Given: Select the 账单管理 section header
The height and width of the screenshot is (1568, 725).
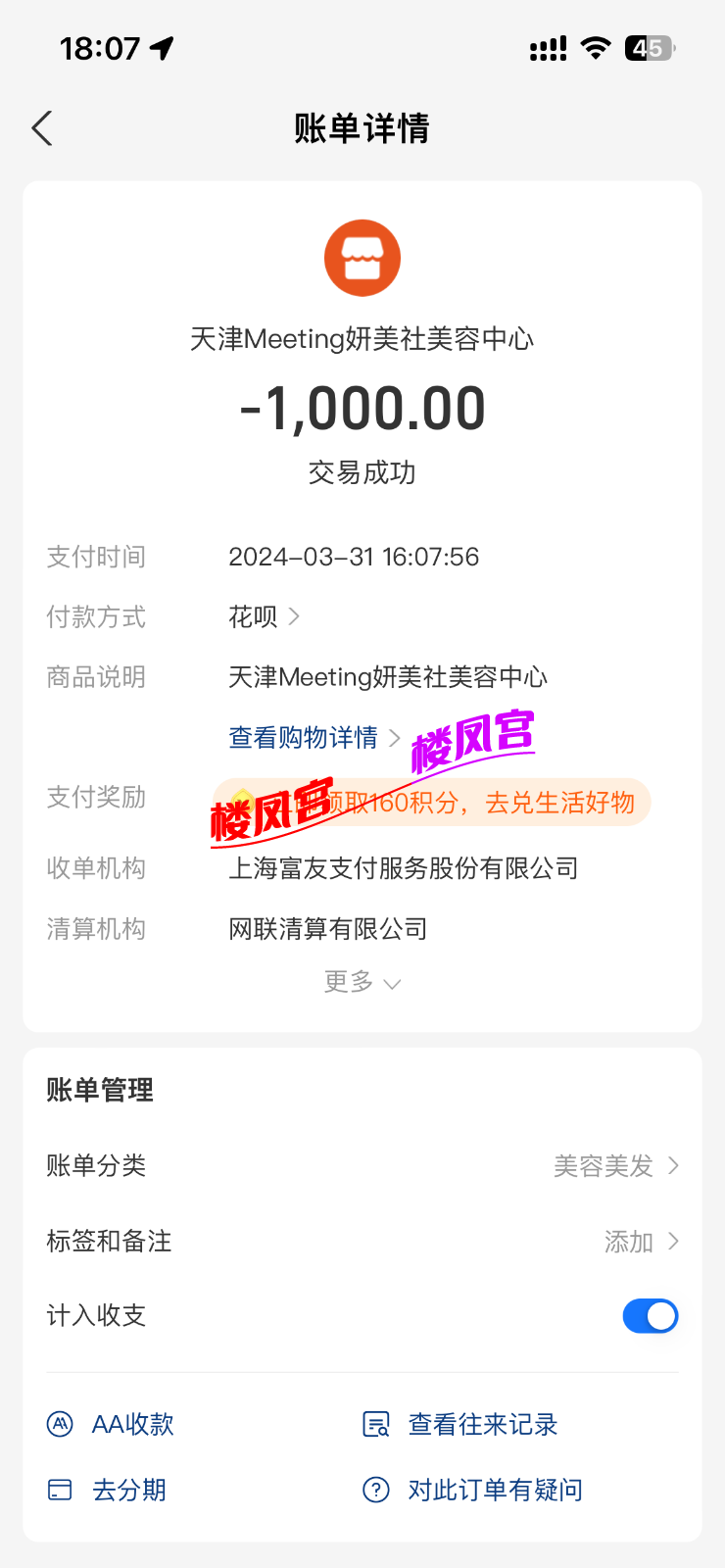Looking at the screenshot, I should tap(99, 1089).
